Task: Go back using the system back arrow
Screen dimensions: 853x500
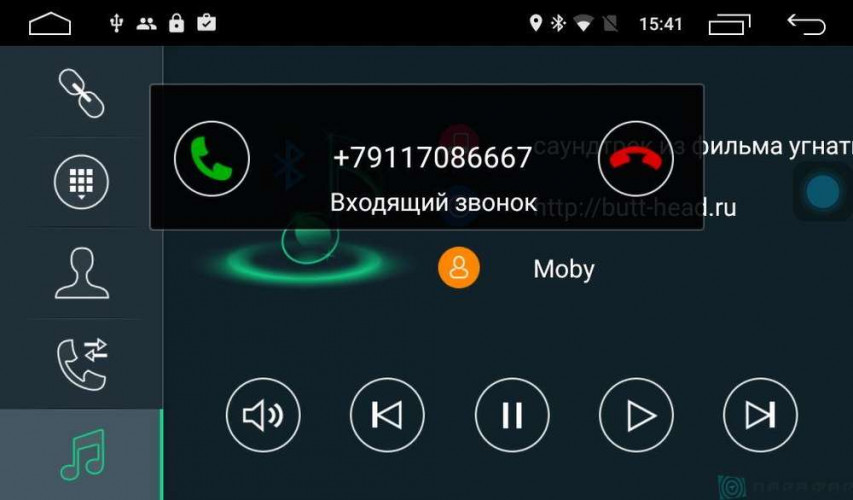Action: coord(806,23)
